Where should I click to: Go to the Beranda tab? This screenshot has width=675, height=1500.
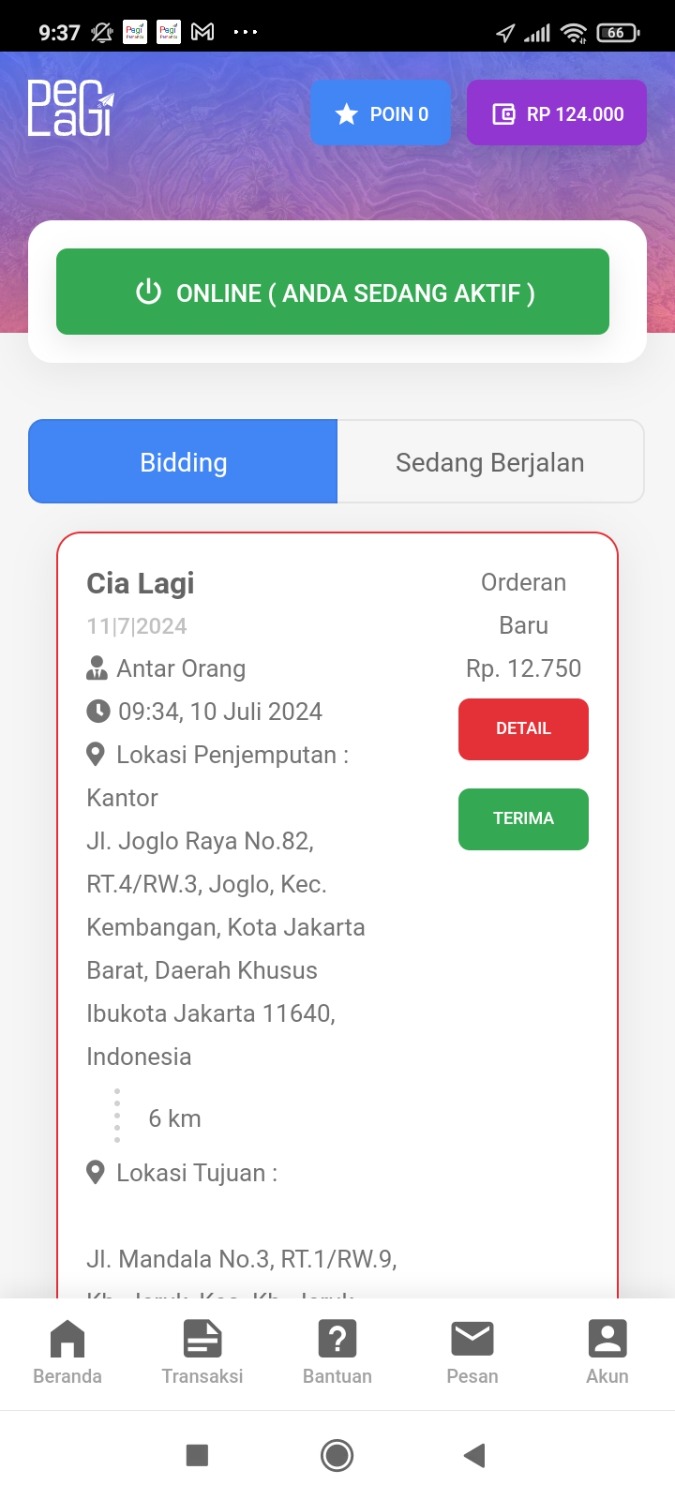67,1352
